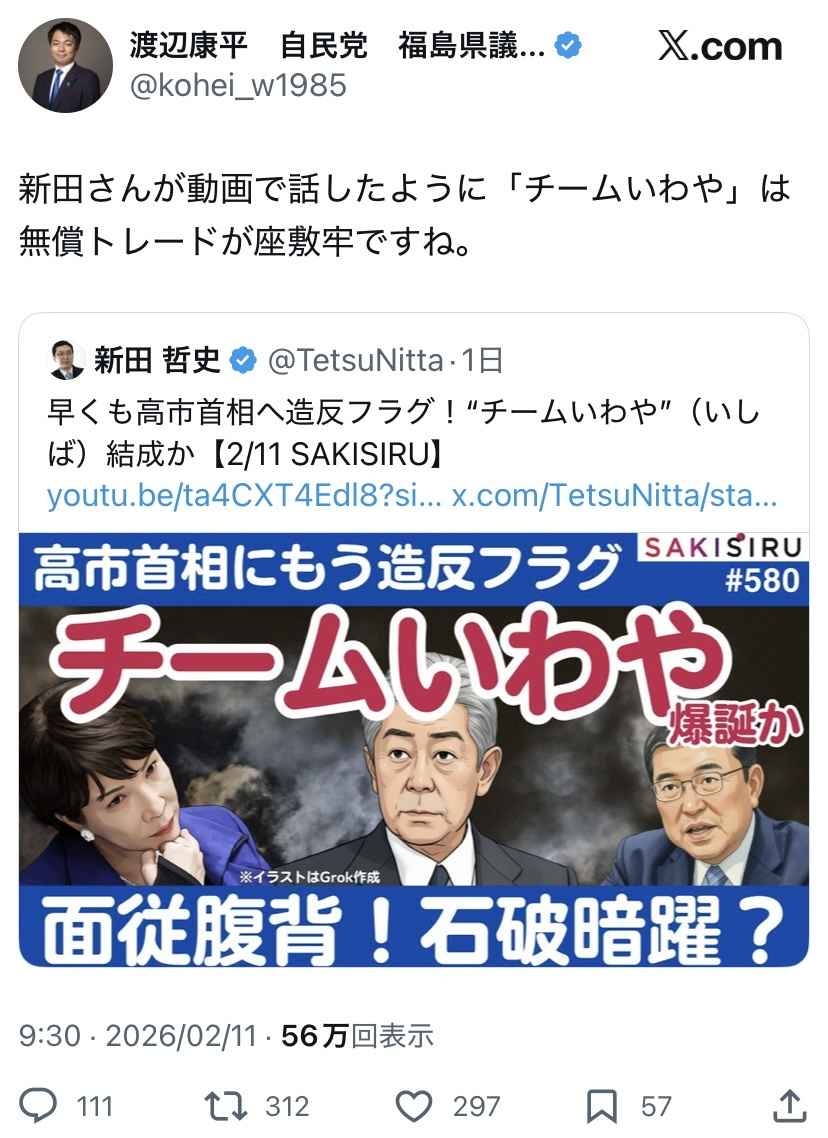Open the @kohei_w1985 profile name

pyautogui.click(x=238, y=85)
